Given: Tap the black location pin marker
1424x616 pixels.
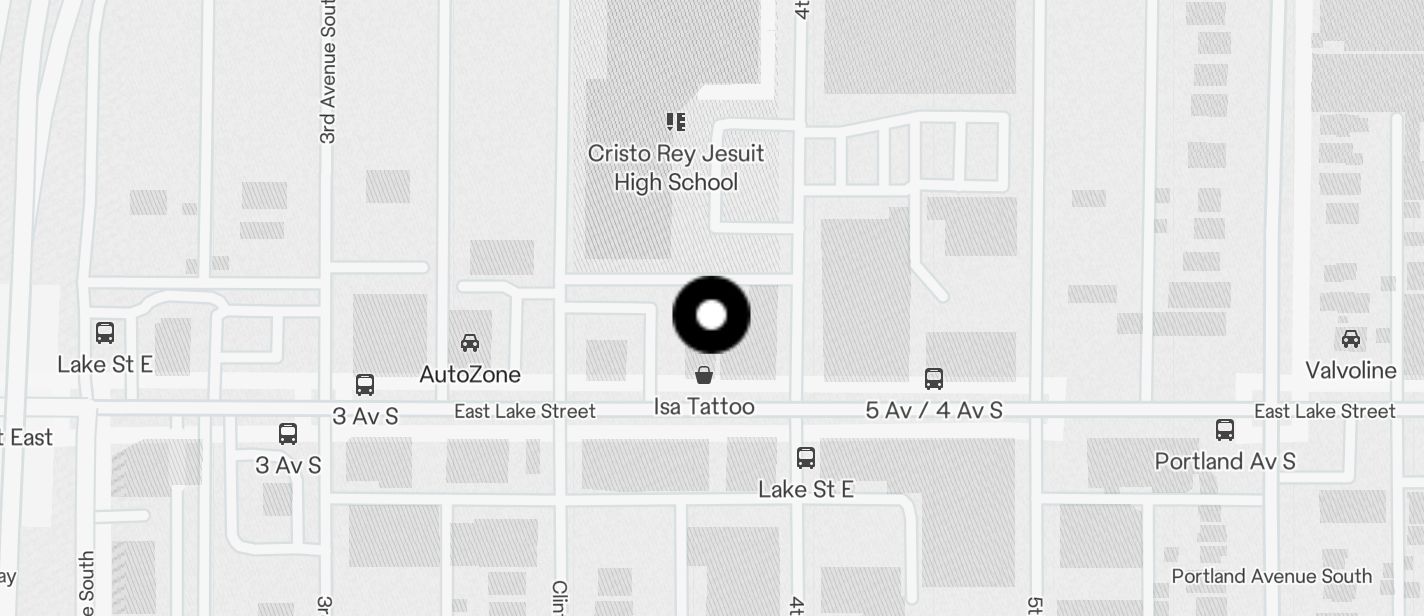Looking at the screenshot, I should click(711, 315).
